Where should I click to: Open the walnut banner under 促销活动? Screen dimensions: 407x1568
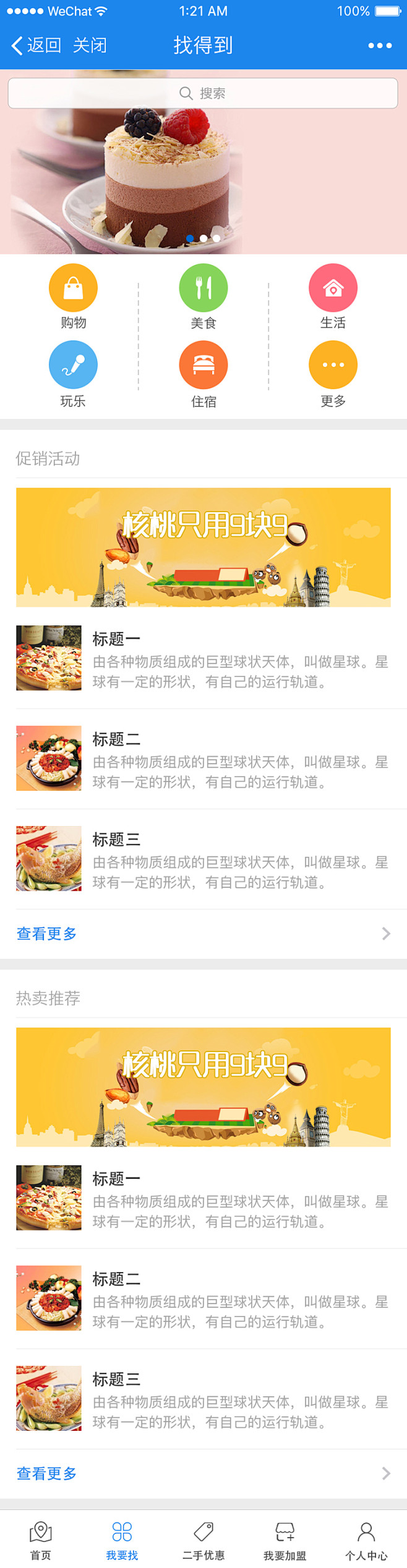204,547
